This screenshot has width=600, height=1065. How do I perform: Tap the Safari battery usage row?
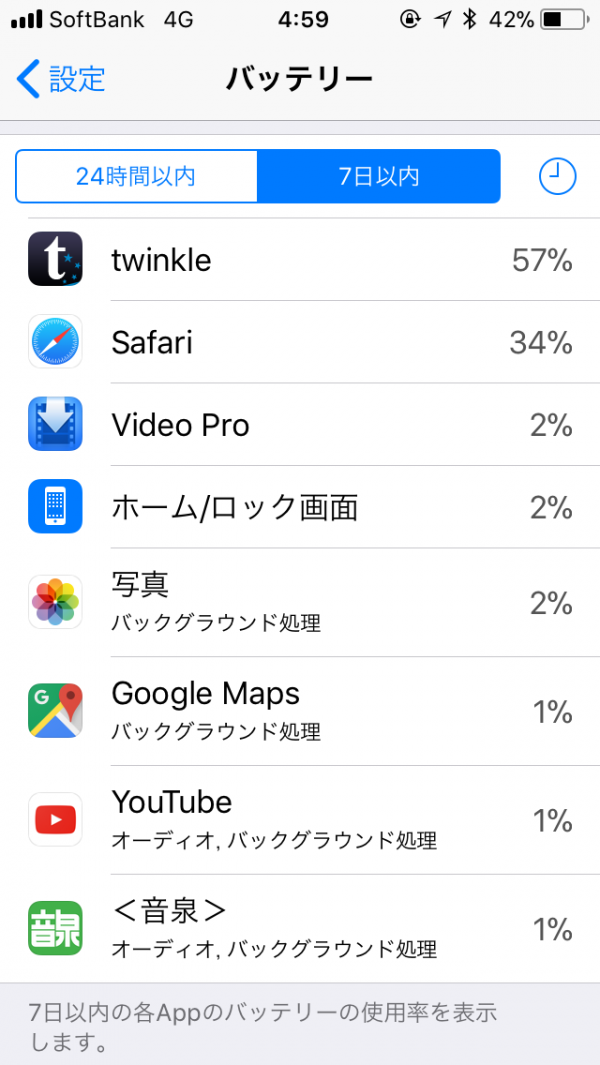[x=300, y=343]
